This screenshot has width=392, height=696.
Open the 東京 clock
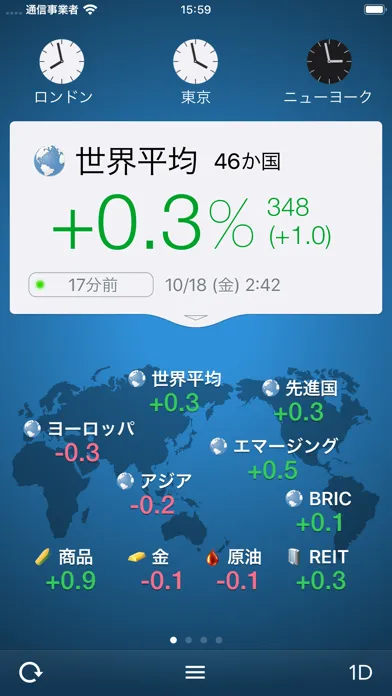click(x=195, y=71)
